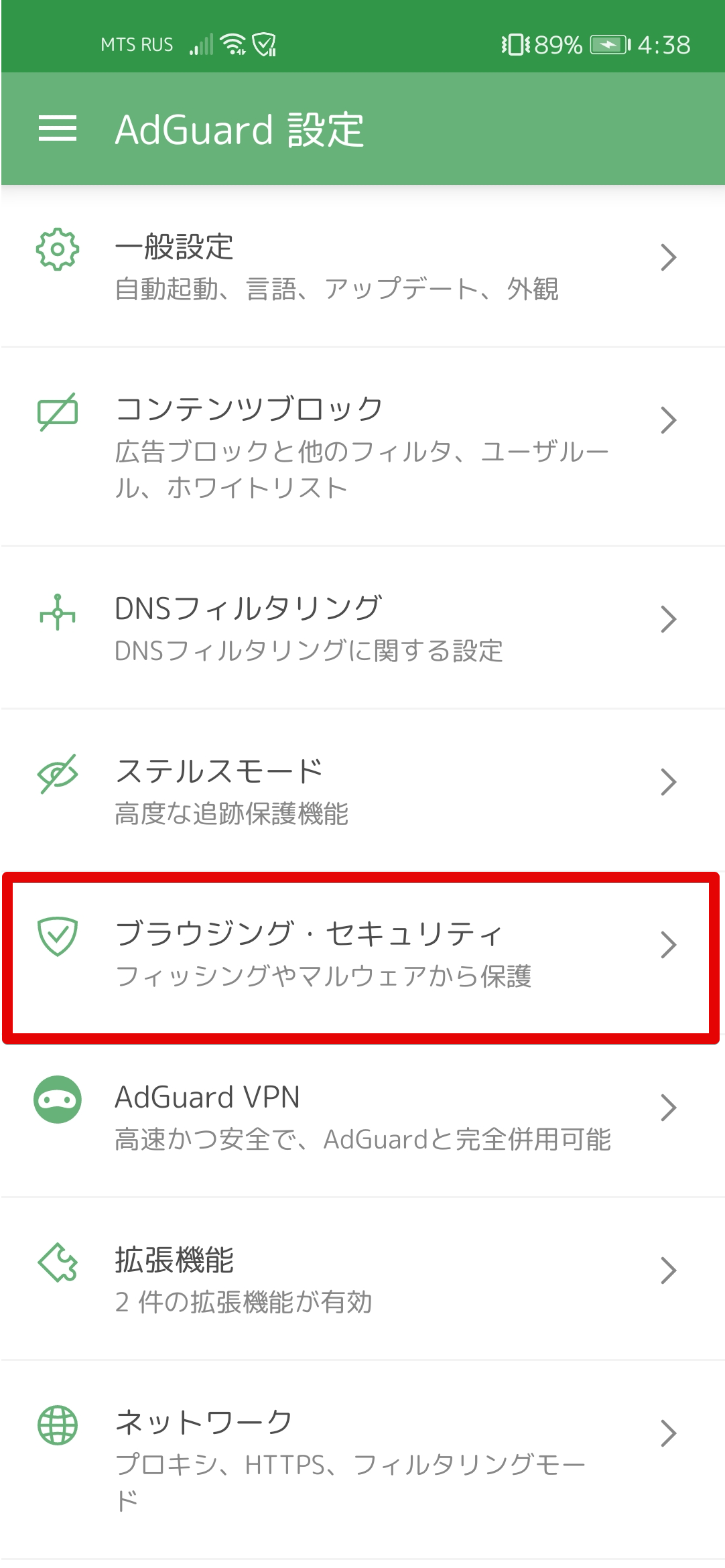Open the hamburger drawer menu

tap(58, 129)
